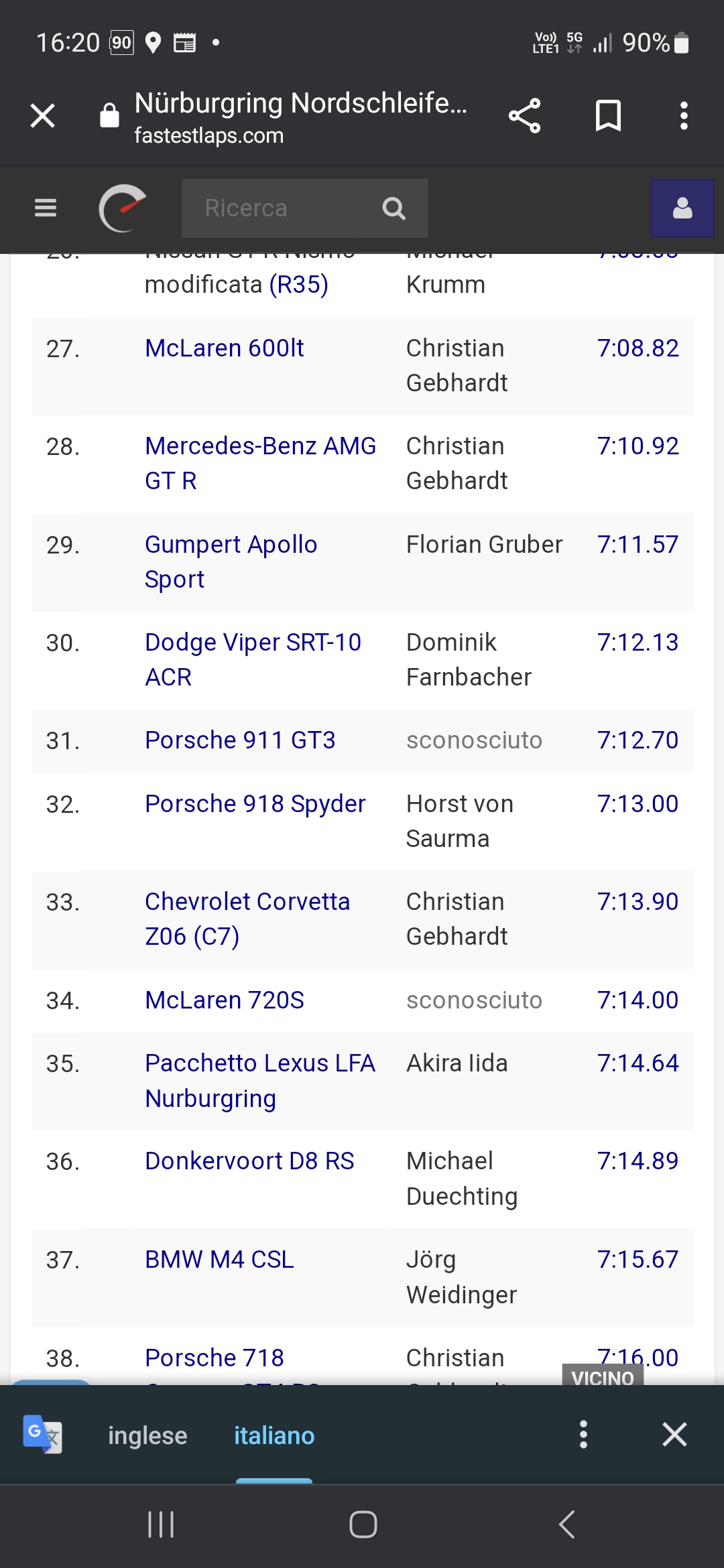Open the user account button
The image size is (724, 1568).
point(682,208)
